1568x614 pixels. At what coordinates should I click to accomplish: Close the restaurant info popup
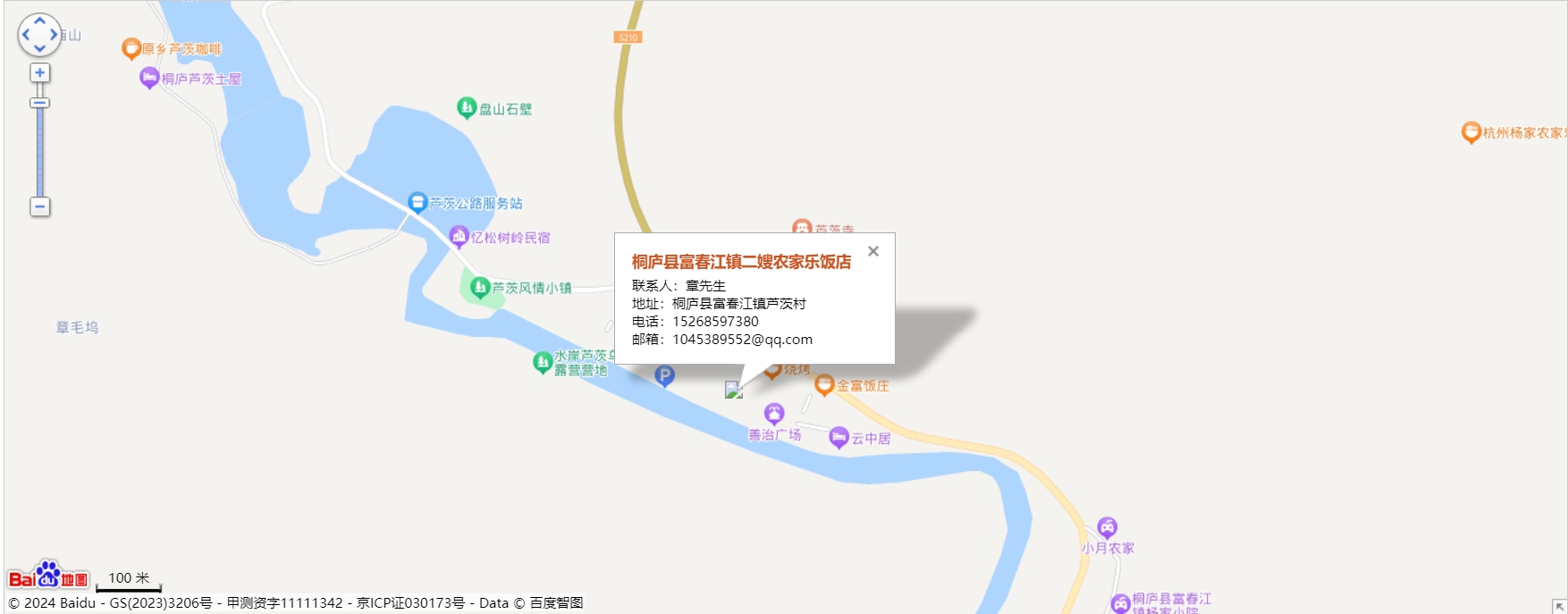coord(873,251)
